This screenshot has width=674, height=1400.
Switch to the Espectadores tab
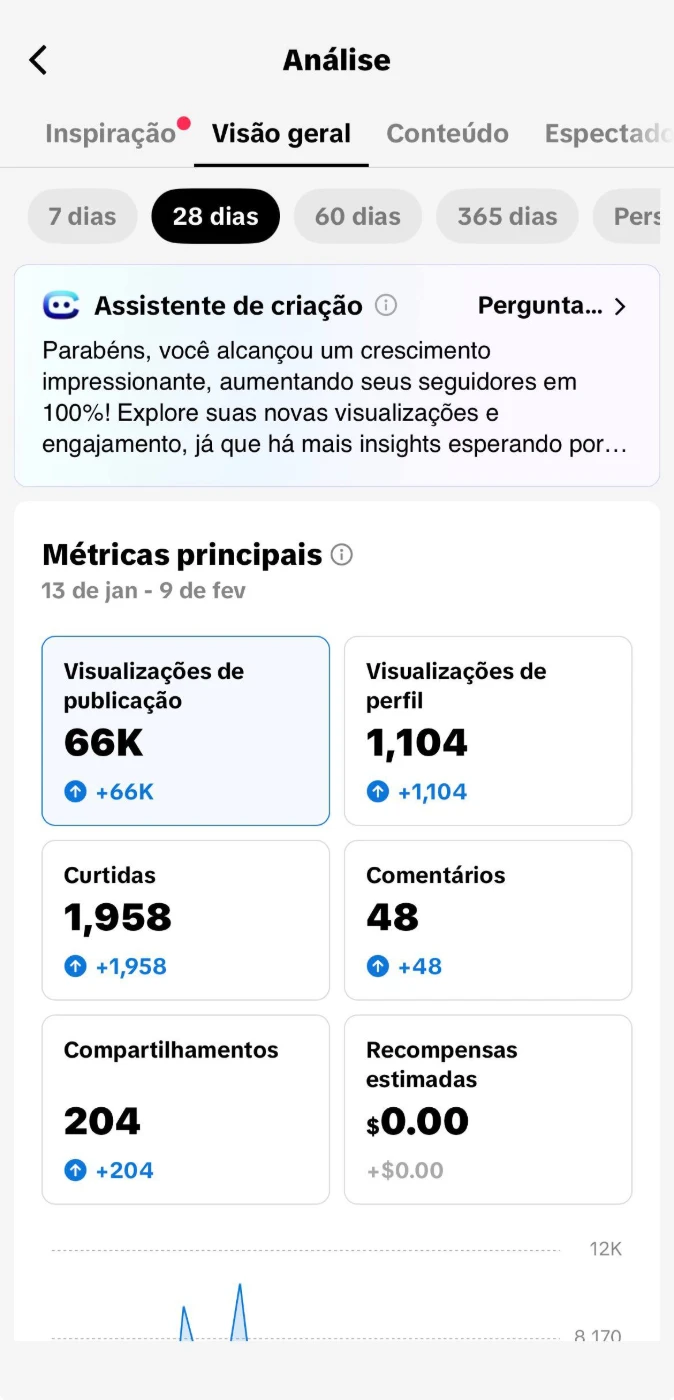[606, 134]
